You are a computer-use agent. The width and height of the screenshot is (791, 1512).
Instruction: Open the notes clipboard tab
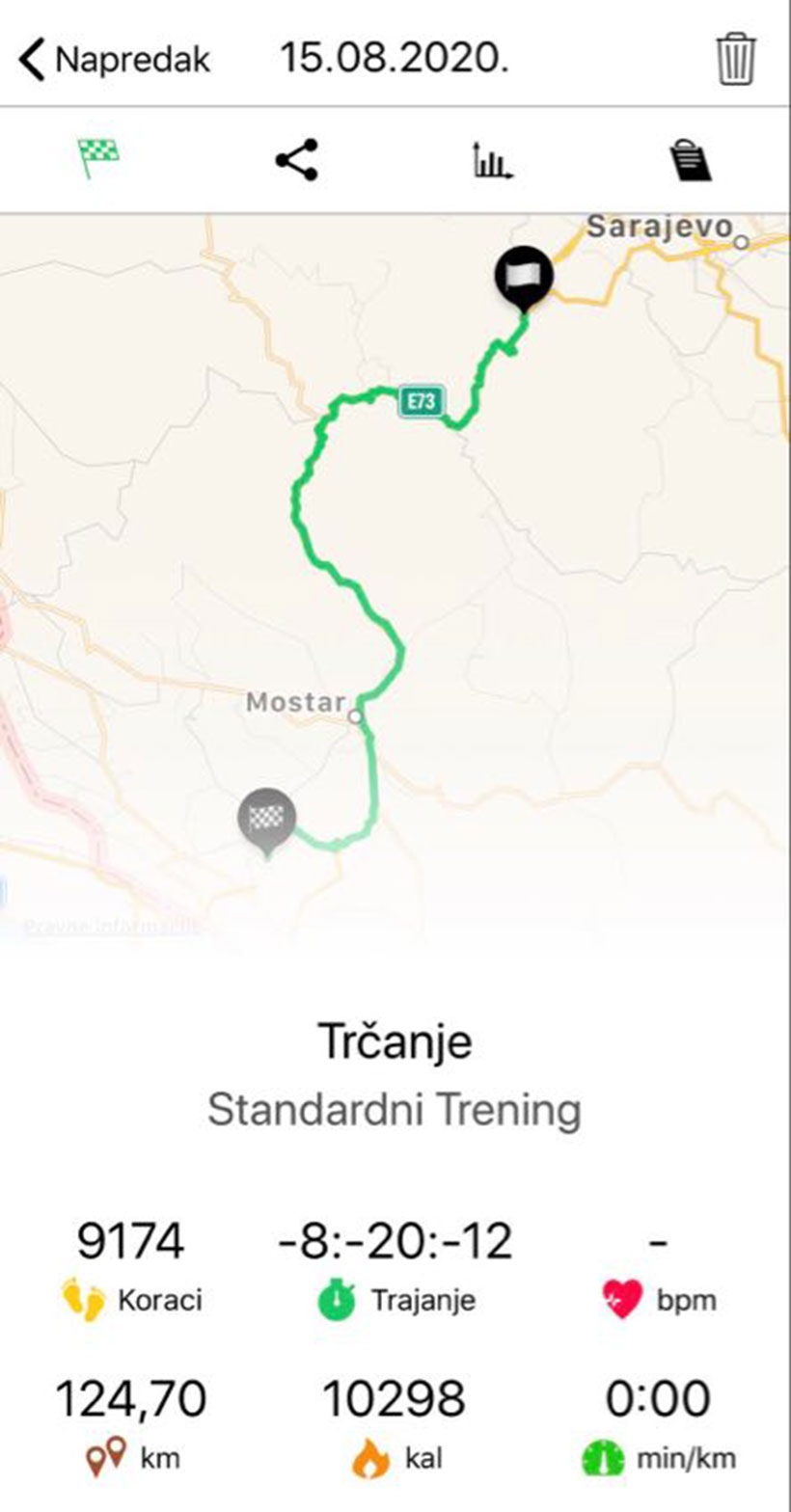coord(690,160)
